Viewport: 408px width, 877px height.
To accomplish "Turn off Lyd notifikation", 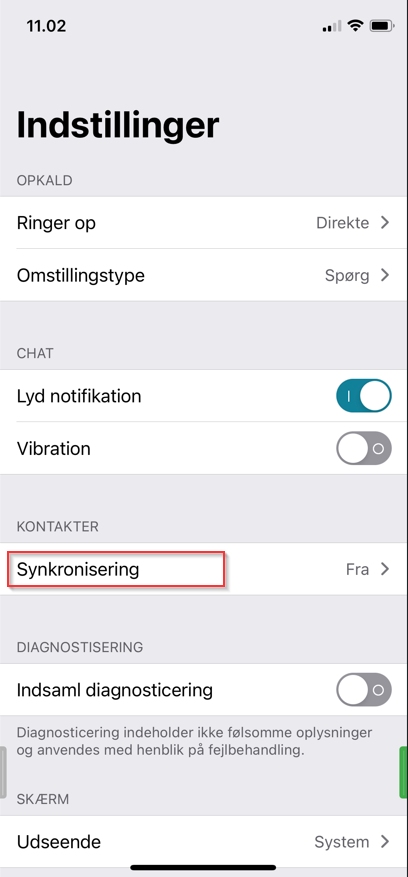I will coord(364,396).
